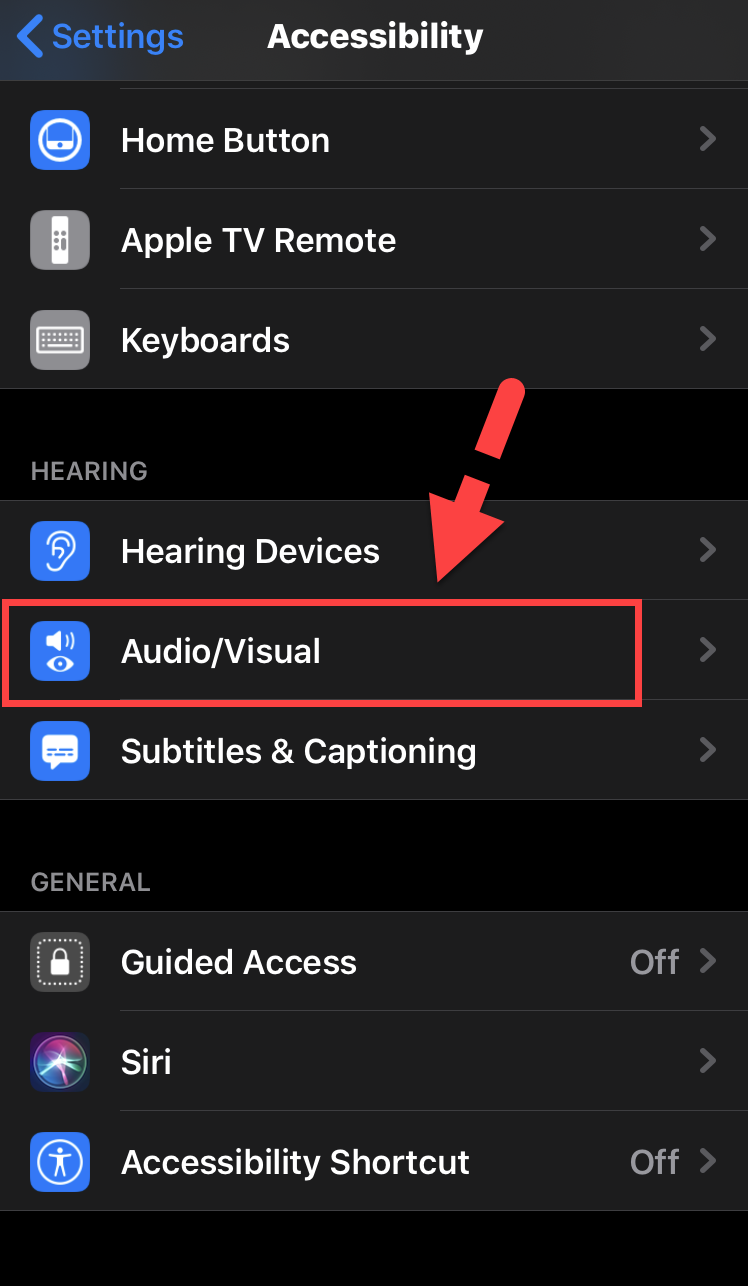748x1286 pixels.
Task: Open Home Button settings
Action: point(374,140)
